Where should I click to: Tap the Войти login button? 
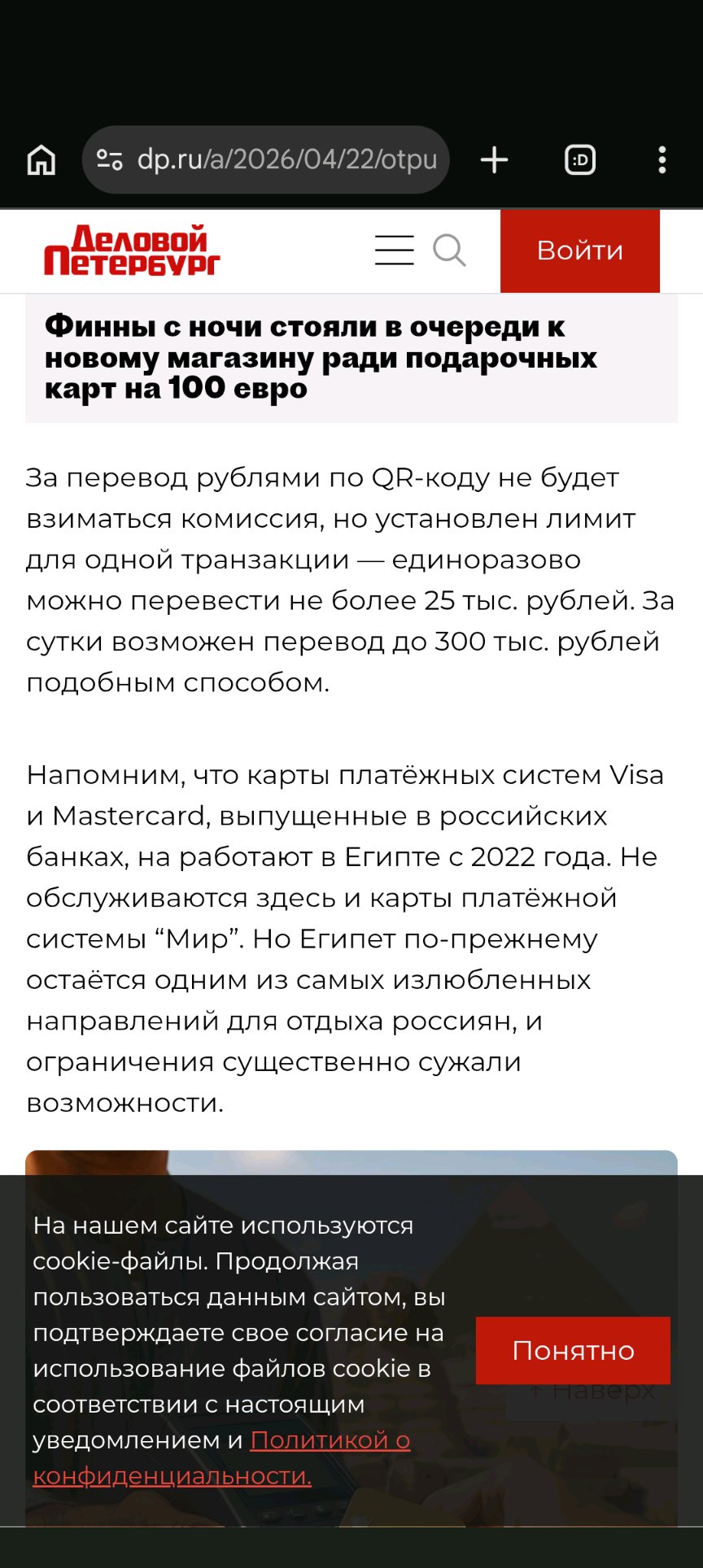580,250
